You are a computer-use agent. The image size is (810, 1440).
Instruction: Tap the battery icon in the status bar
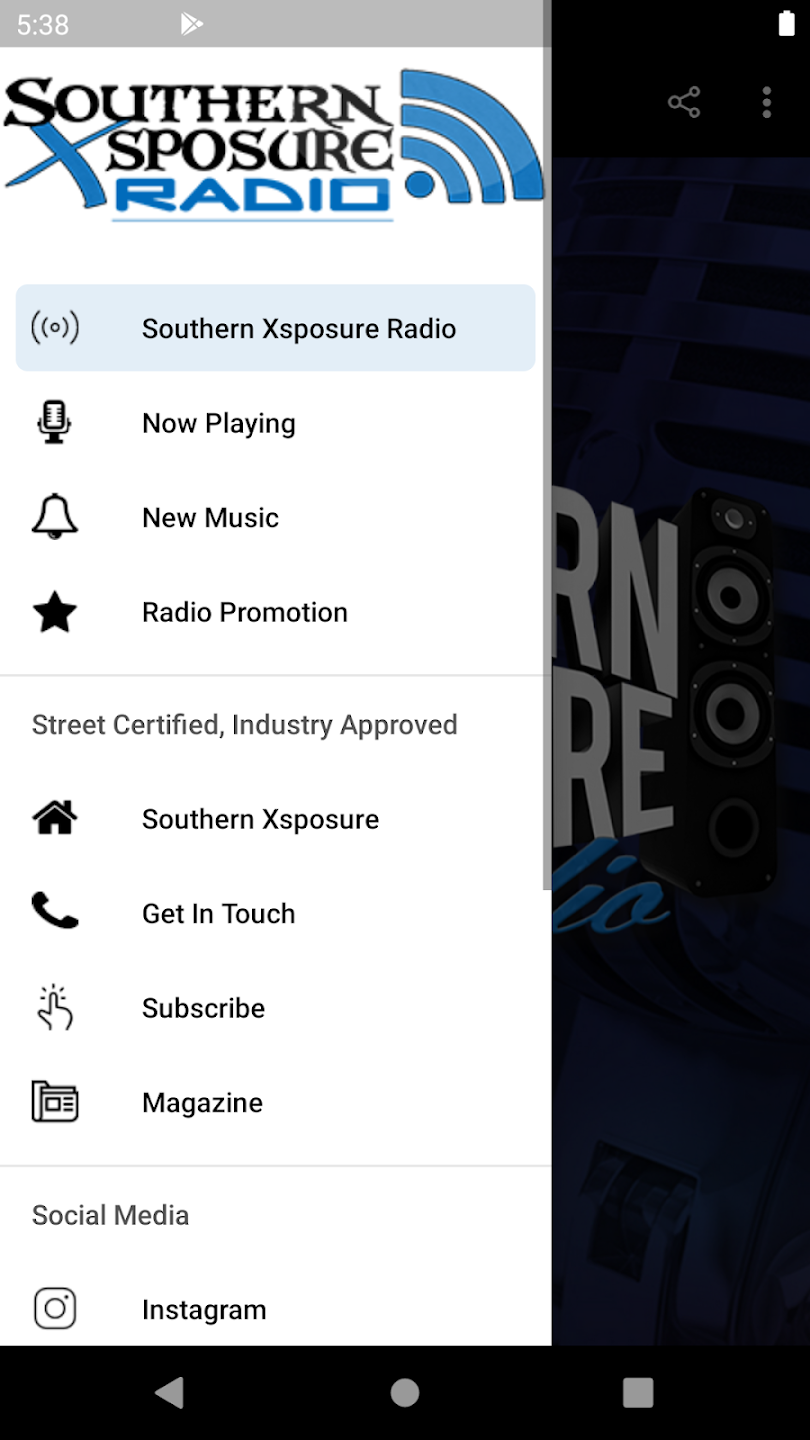pos(785,24)
